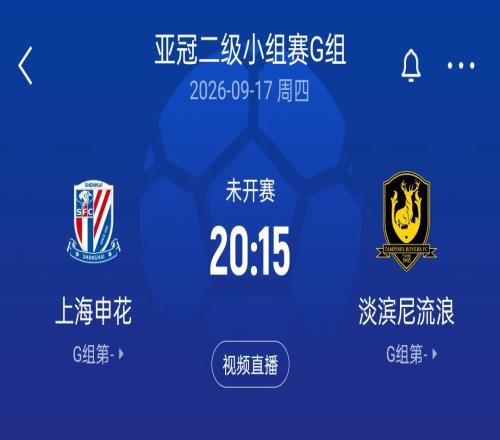The height and width of the screenshot is (440, 500).
Task: Open 淡滨尼流浪 team page
Action: tap(406, 311)
